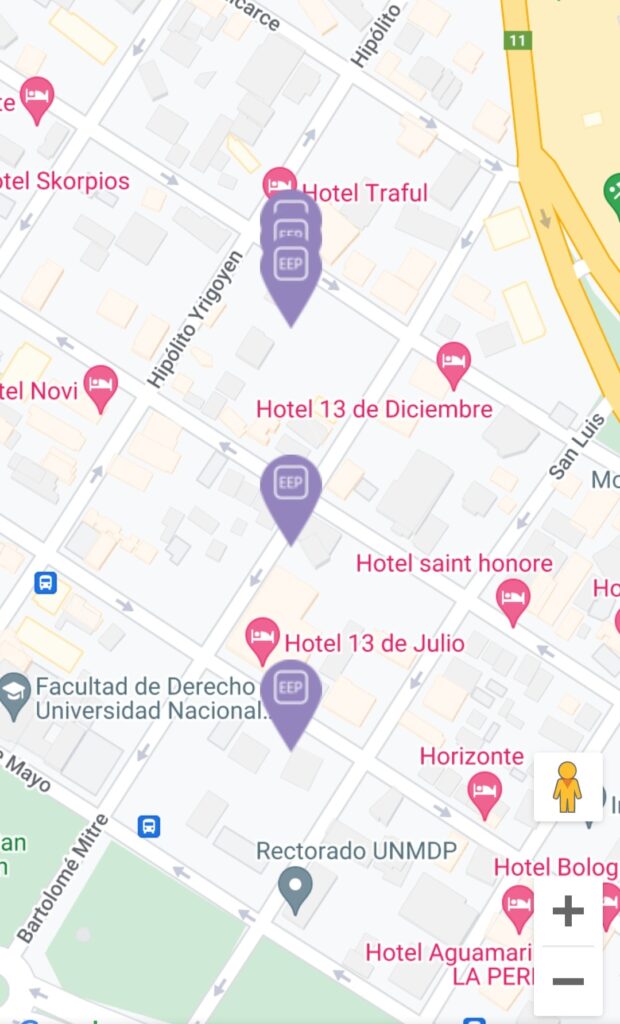Tap the Hotel 13 de Julio pin
The height and width of the screenshot is (1024, 620).
tap(262, 637)
